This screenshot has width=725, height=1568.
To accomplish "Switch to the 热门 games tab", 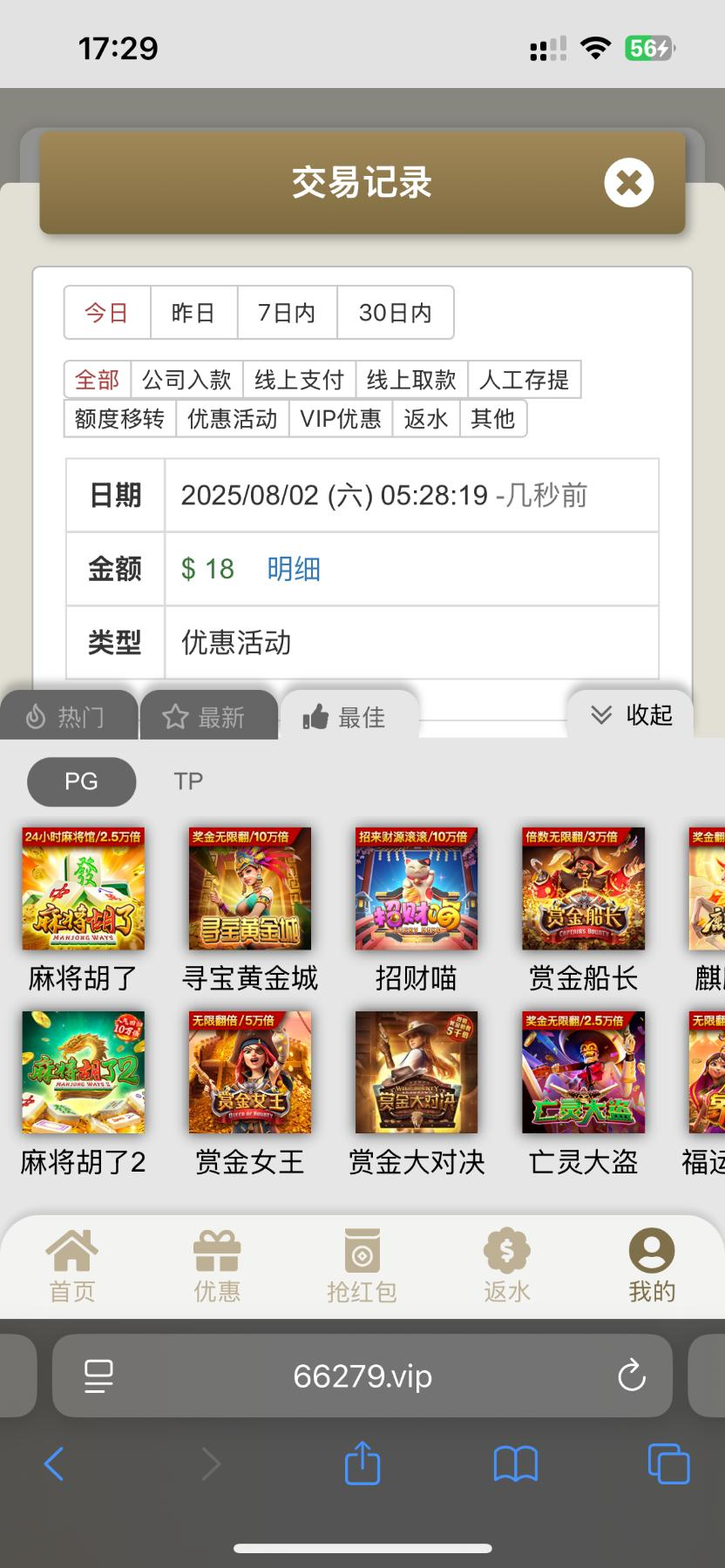I will click(68, 717).
